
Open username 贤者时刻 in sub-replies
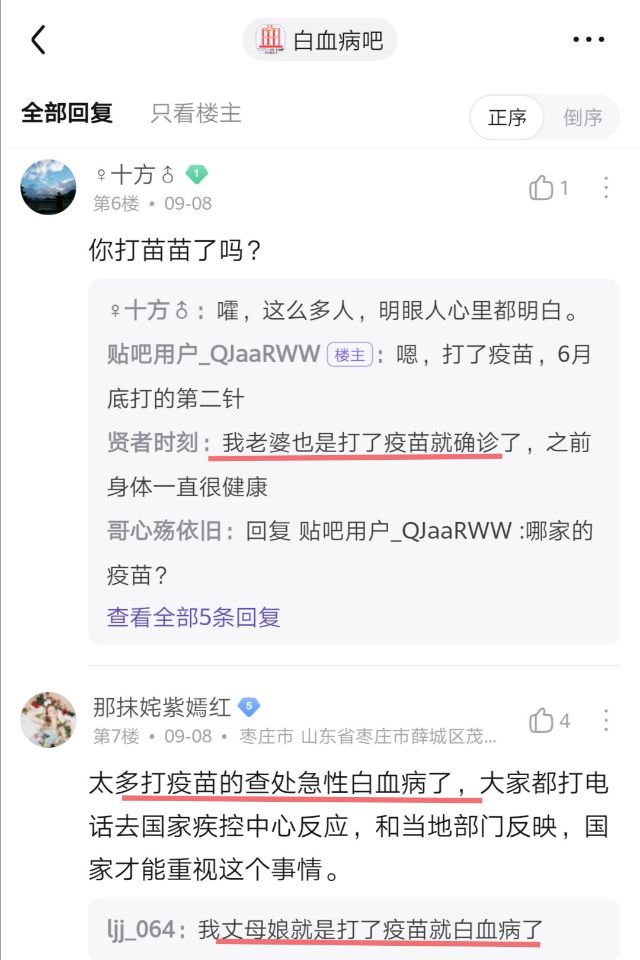(154, 442)
